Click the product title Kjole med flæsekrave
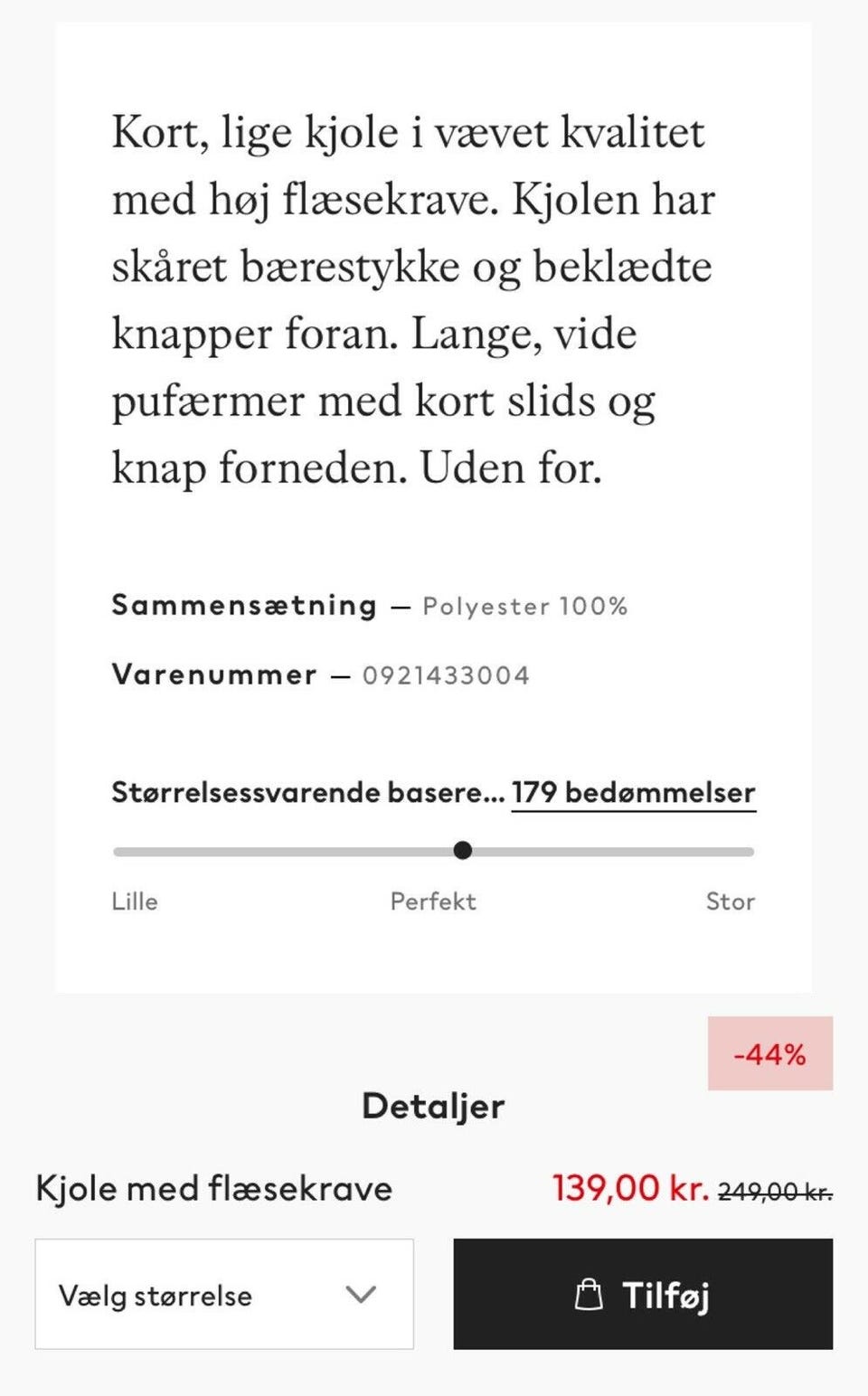This screenshot has height=1396, width=868. [x=212, y=1188]
